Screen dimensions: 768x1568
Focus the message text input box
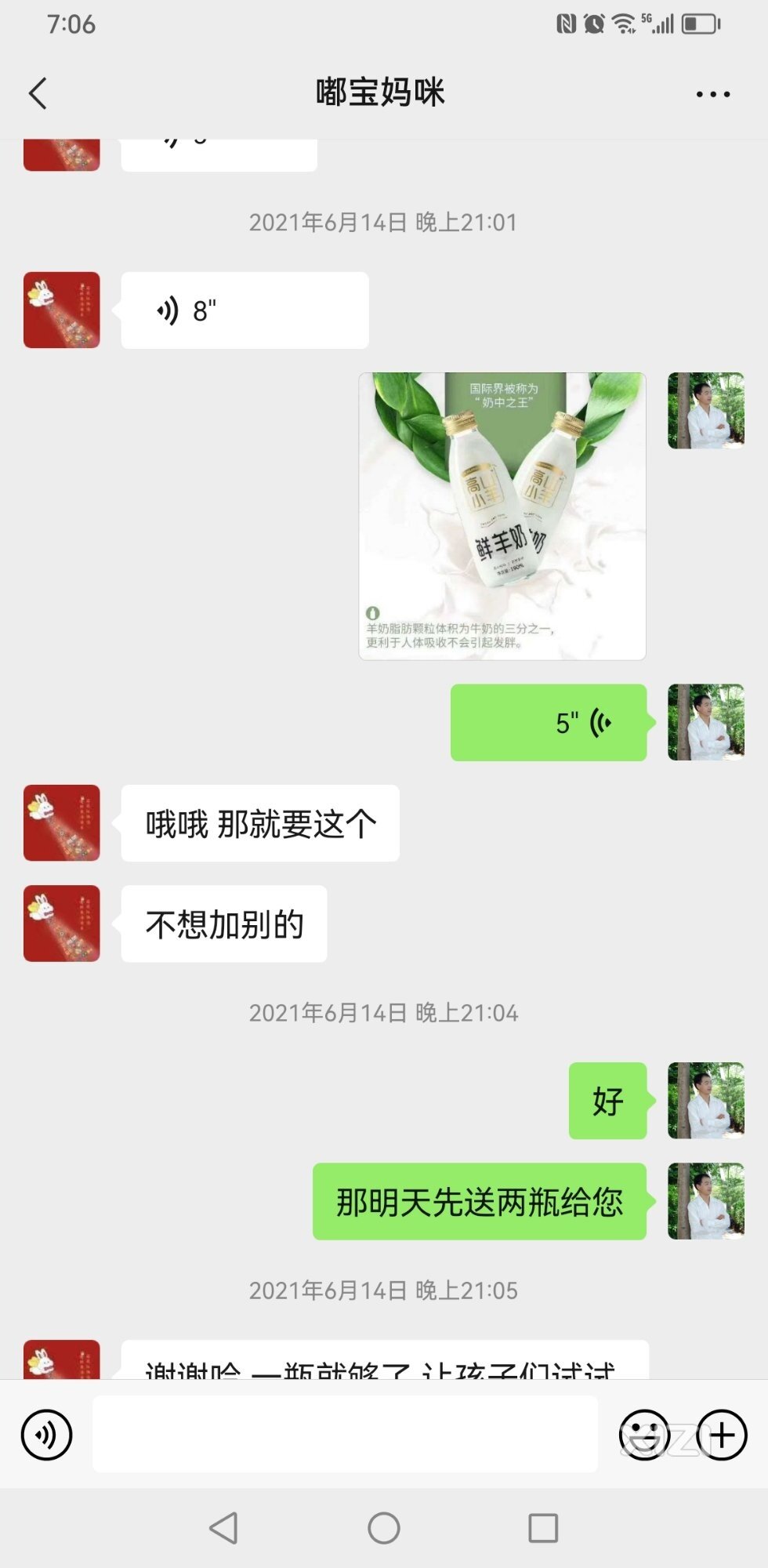coord(345,1435)
